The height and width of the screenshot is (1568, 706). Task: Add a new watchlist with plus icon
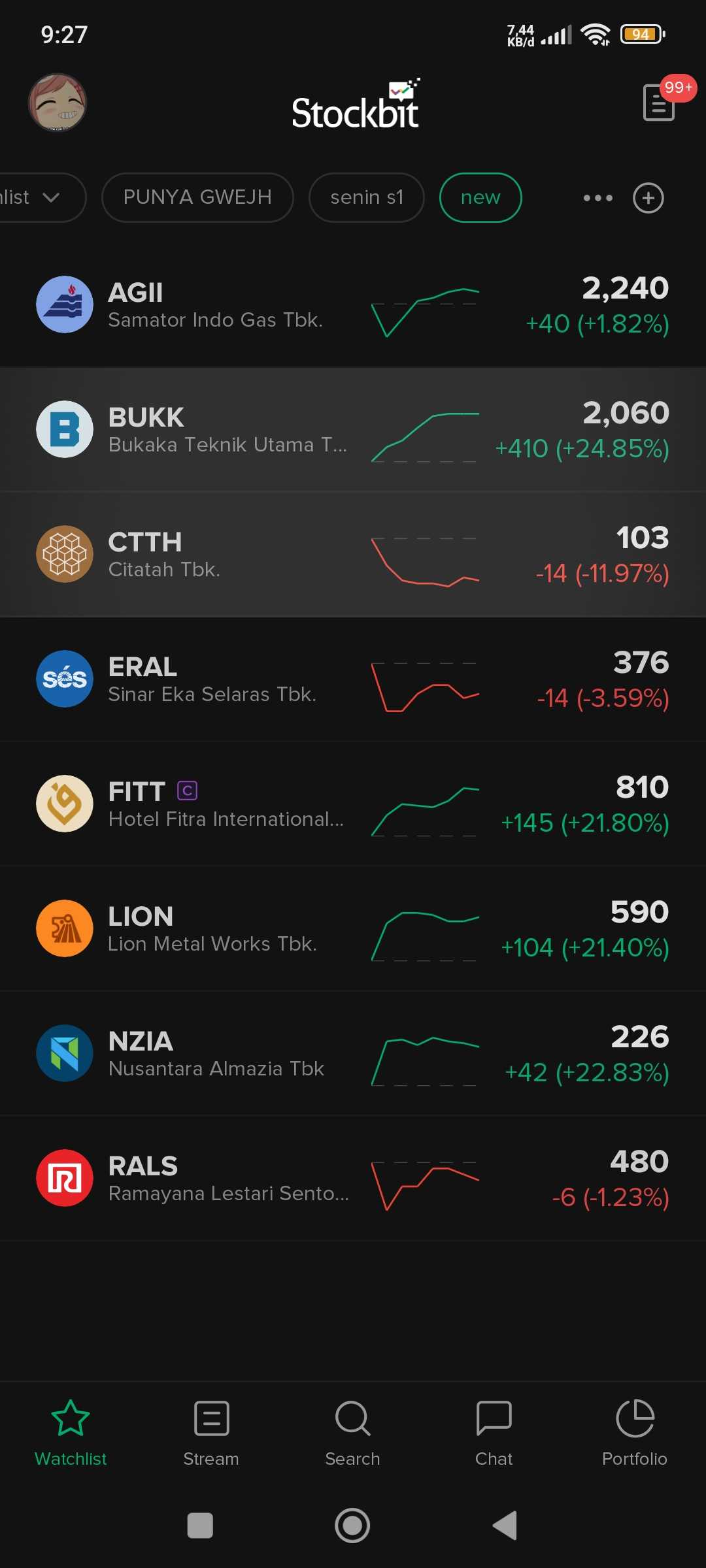point(648,198)
